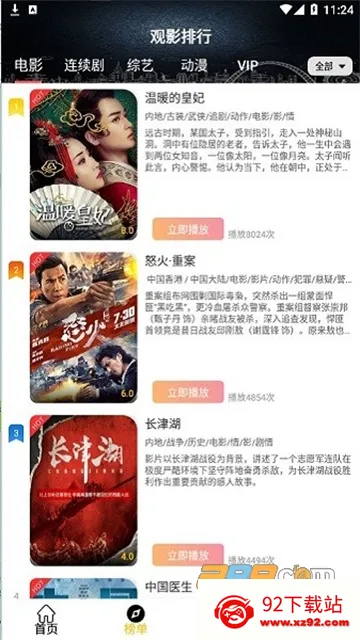Viewport: 360px width, 640px height.
Task: Switch to the 连续剧 tab
Action: (x=84, y=66)
